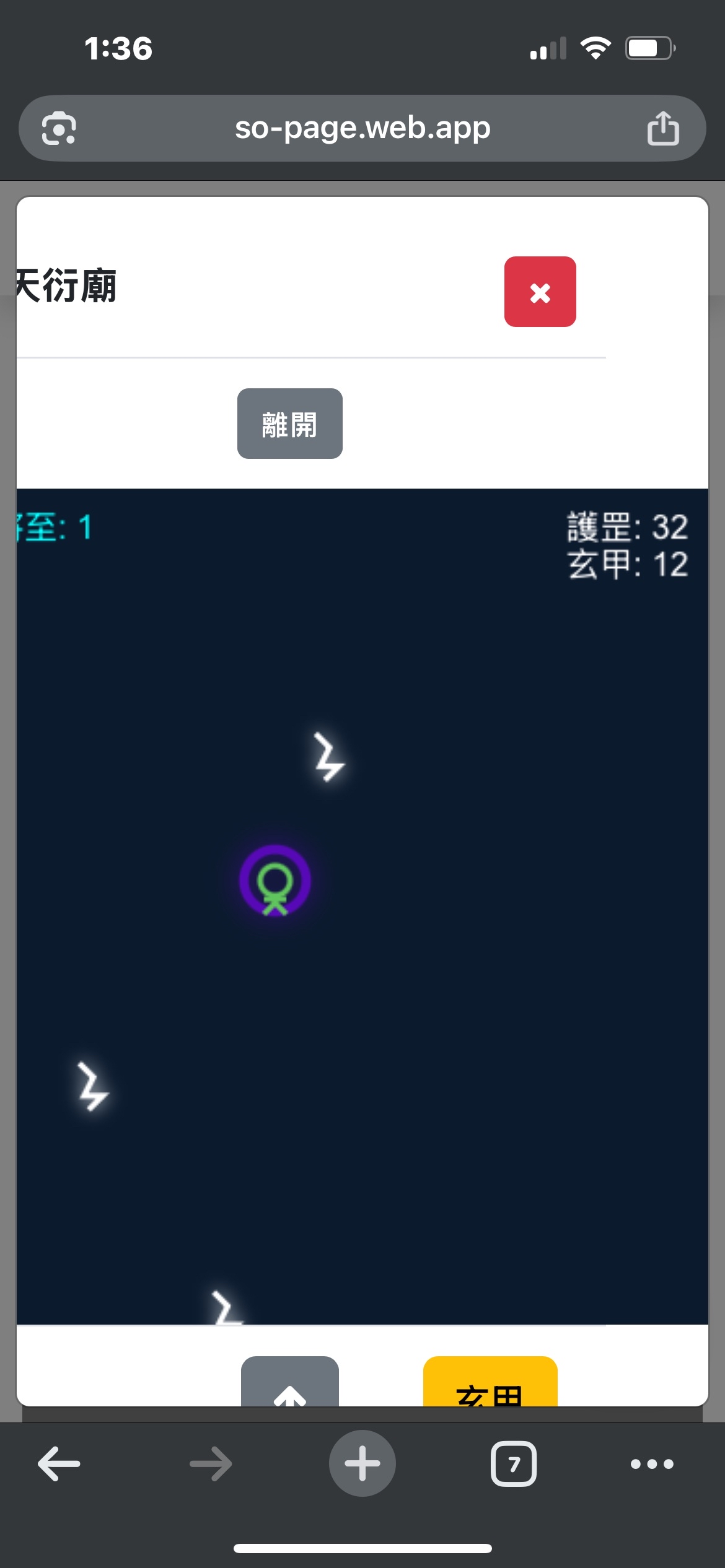Open the tab switcher showing 7 tabs
725x1568 pixels.
point(513,1464)
